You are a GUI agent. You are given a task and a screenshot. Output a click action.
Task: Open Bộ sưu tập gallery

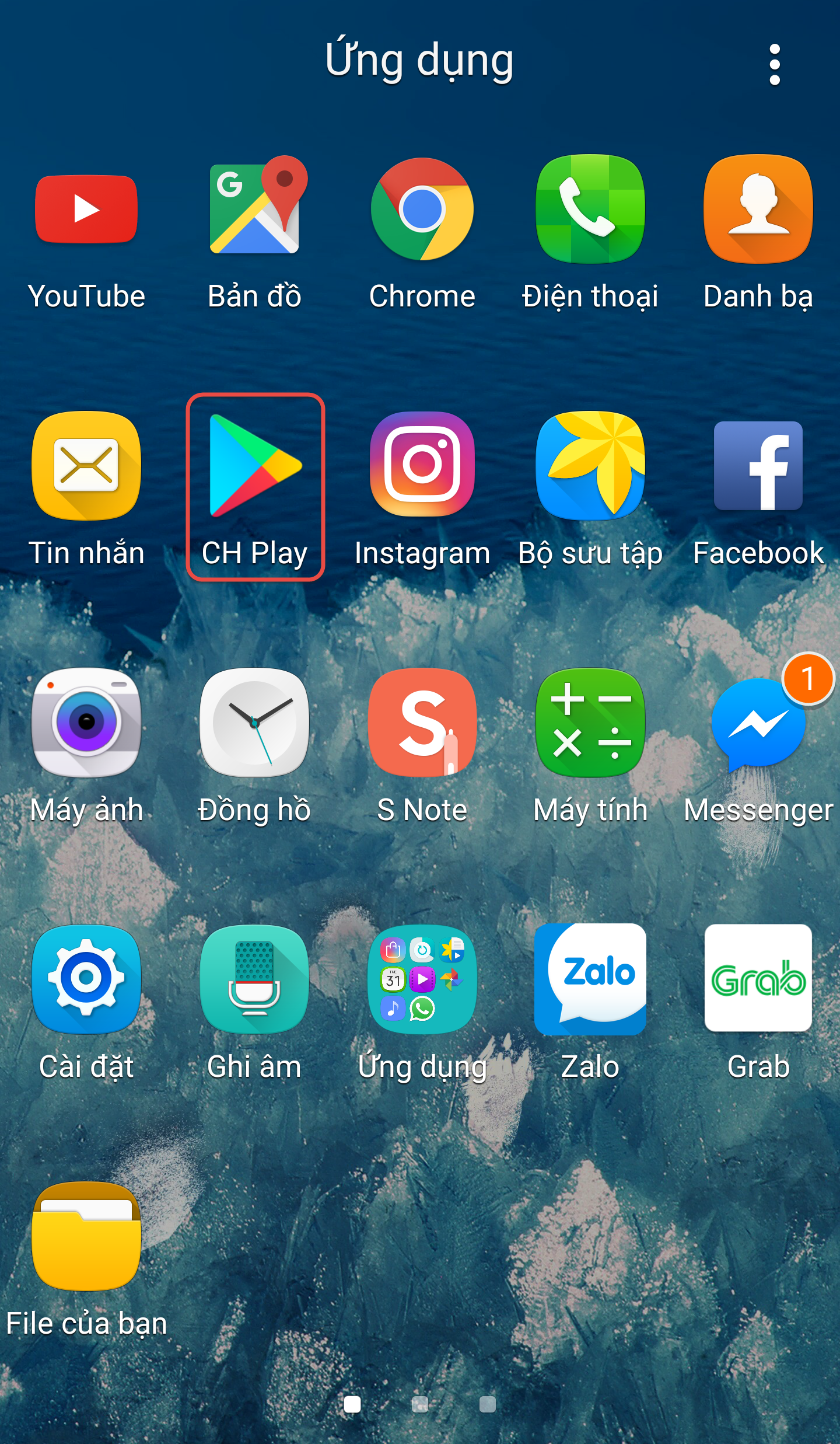(x=590, y=466)
